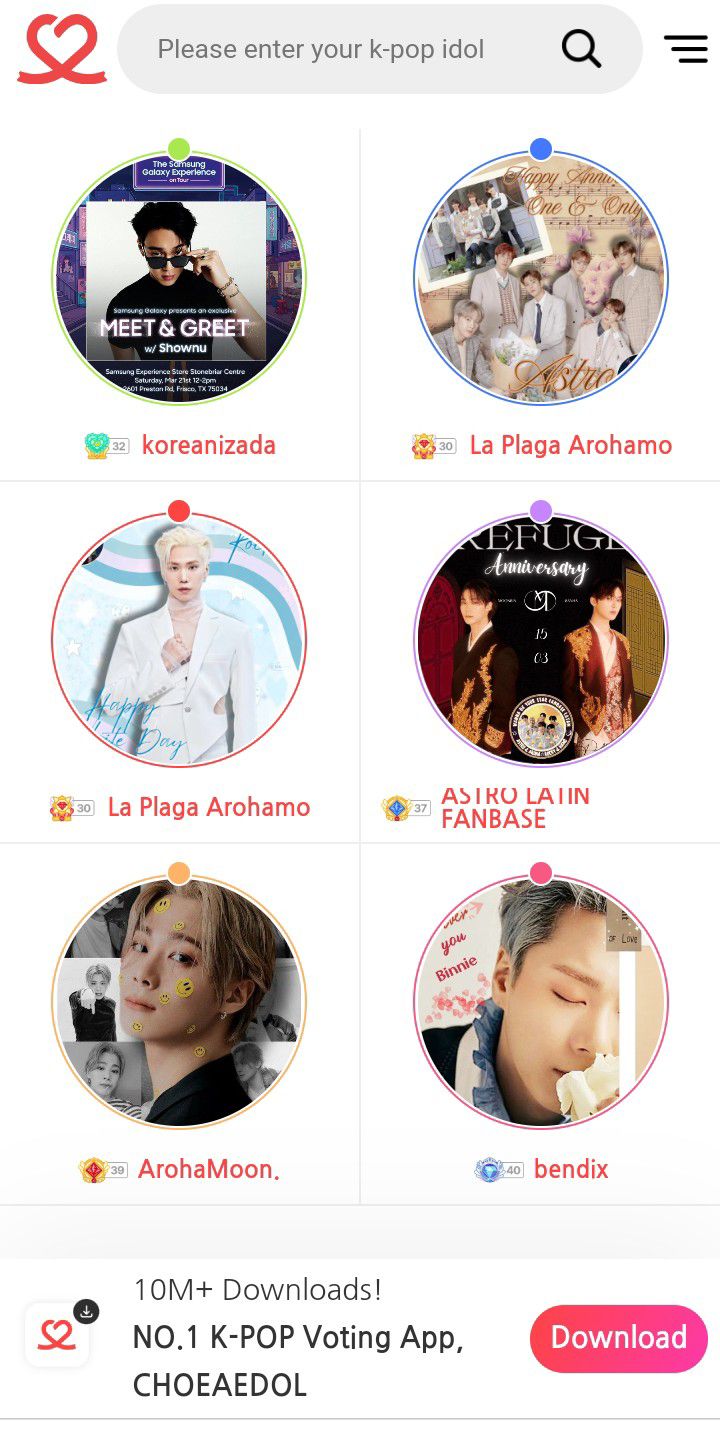Open ASTRO LATIN FANBASE's Refuge Anniversary post
Screen dimensions: 720x1431
(x=541, y=640)
